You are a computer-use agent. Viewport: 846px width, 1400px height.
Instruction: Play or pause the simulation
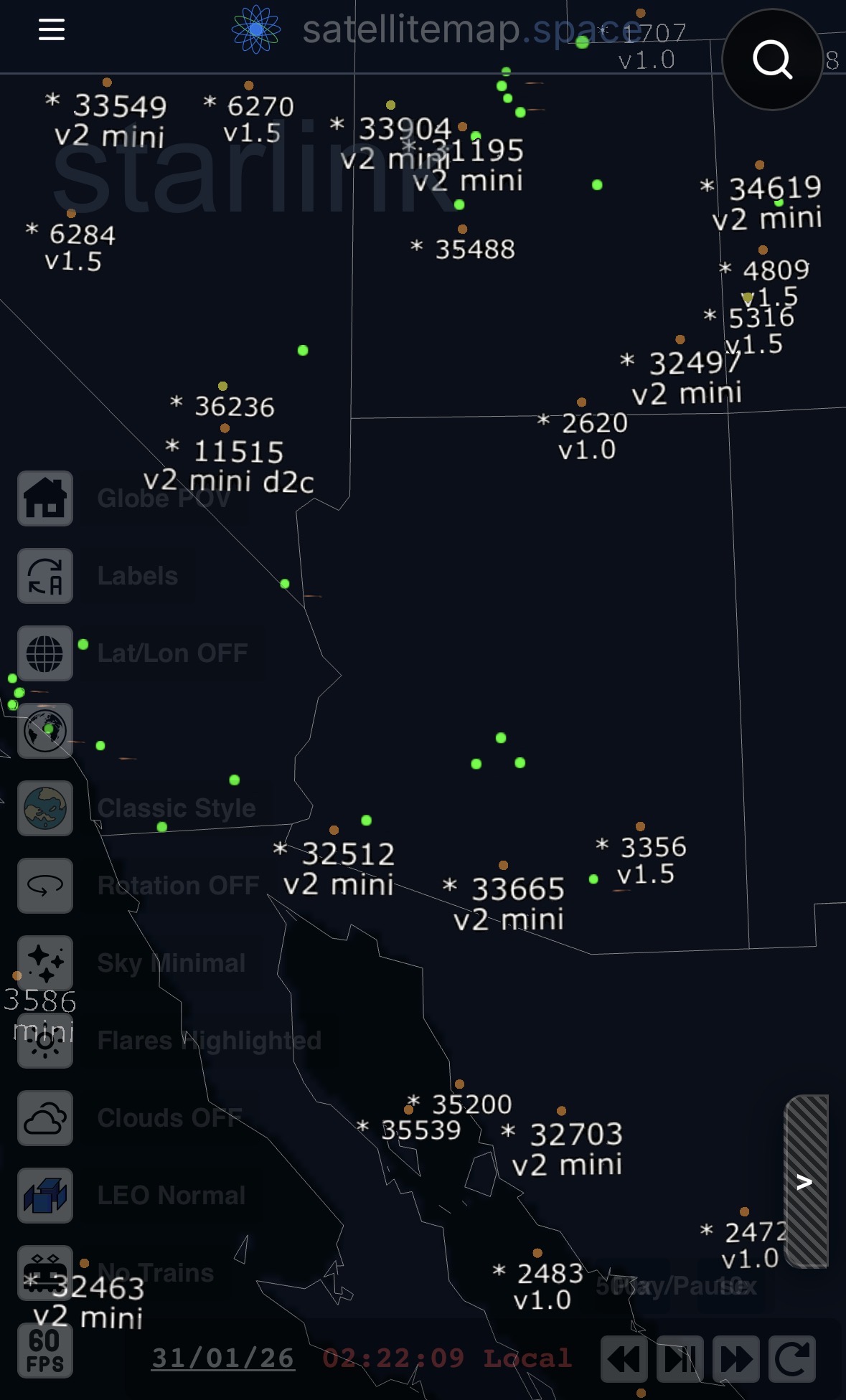680,1358
